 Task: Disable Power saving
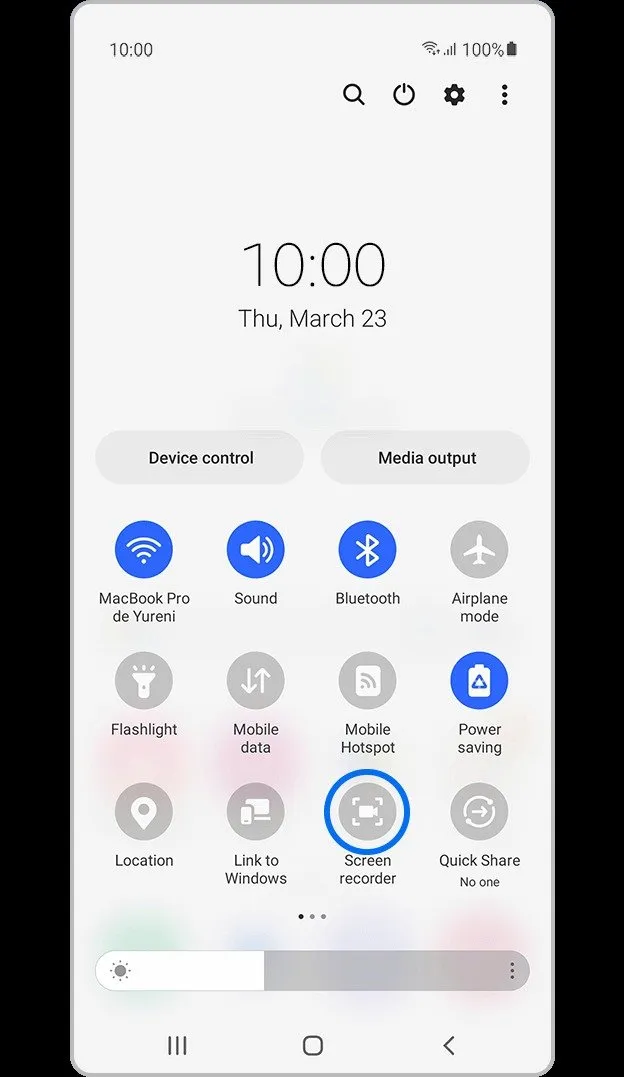click(479, 680)
